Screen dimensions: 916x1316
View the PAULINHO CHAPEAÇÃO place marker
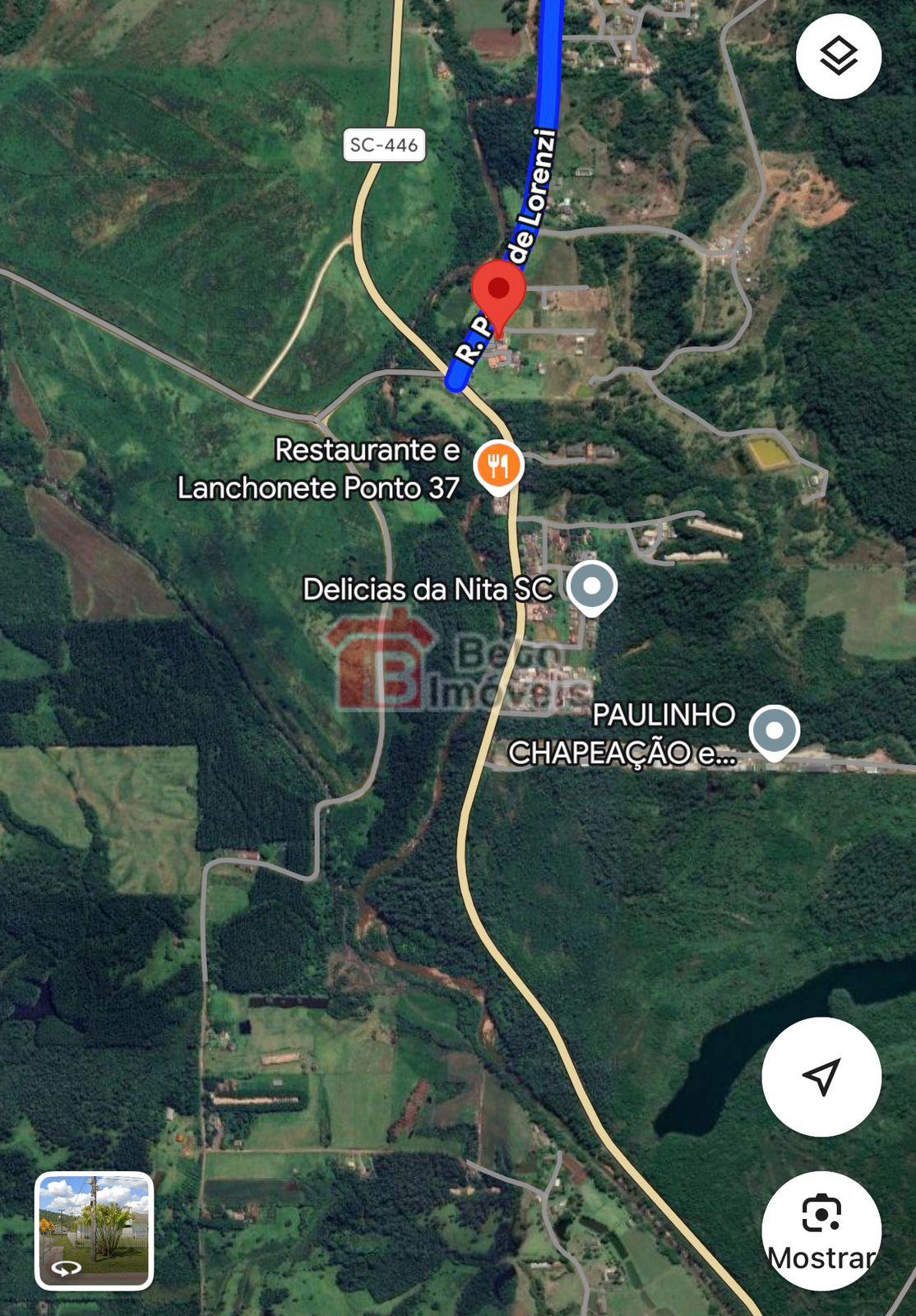pos(774,731)
